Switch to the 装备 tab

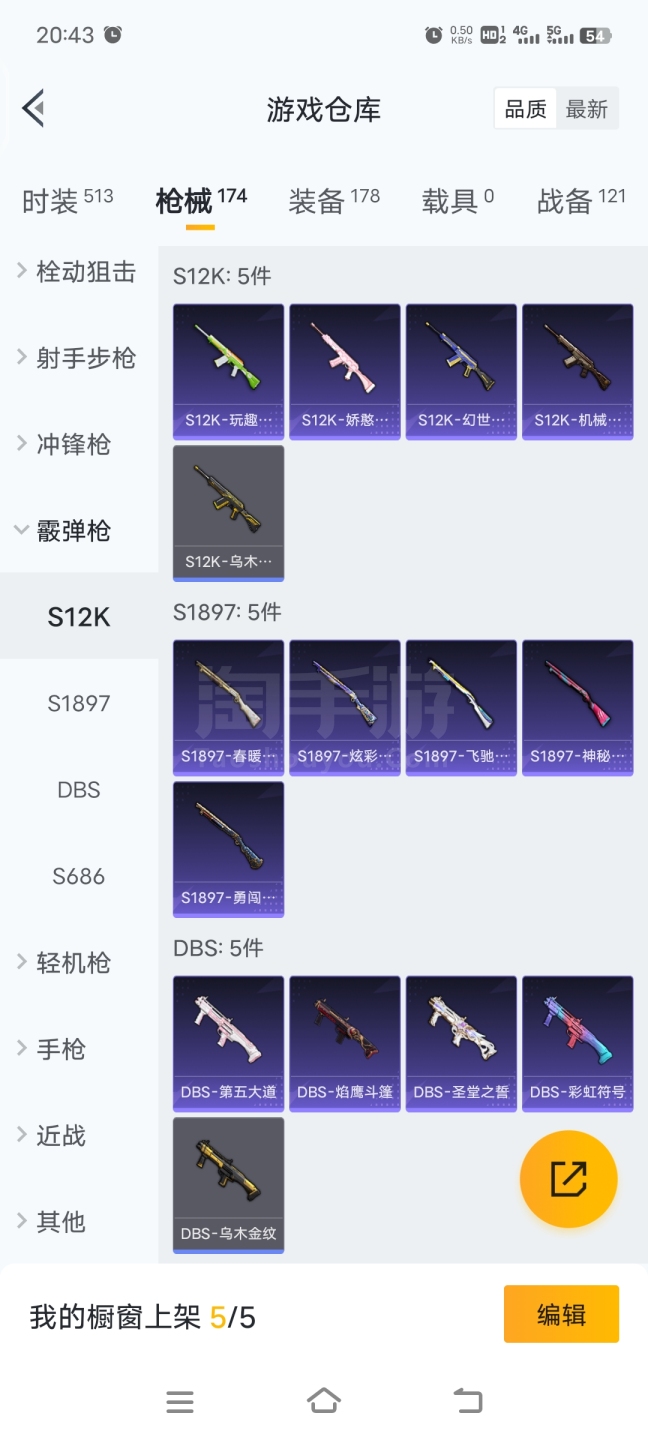[x=334, y=201]
